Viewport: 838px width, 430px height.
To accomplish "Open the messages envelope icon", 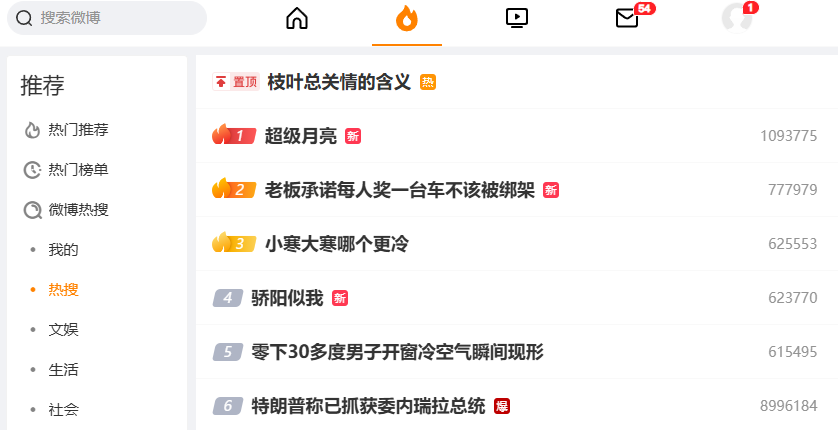I will pos(627,18).
